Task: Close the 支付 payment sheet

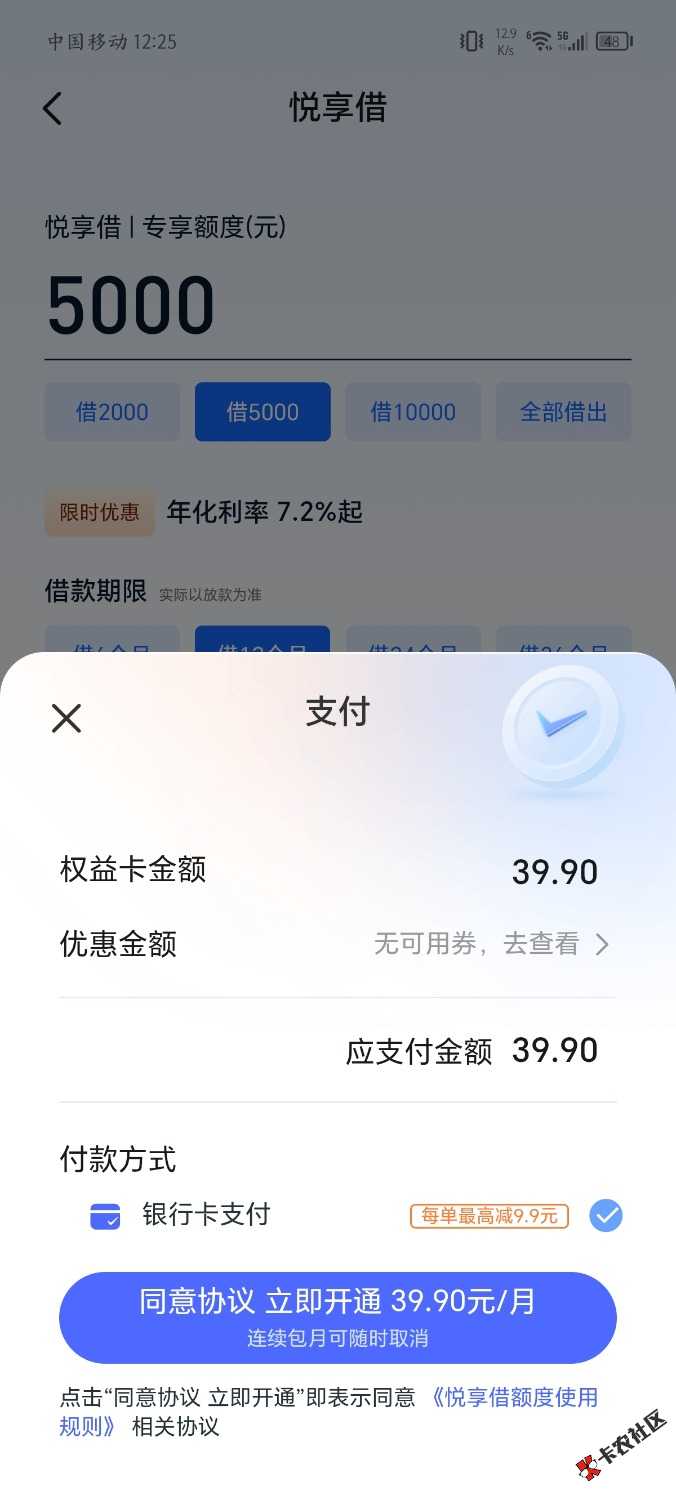Action: [x=66, y=718]
